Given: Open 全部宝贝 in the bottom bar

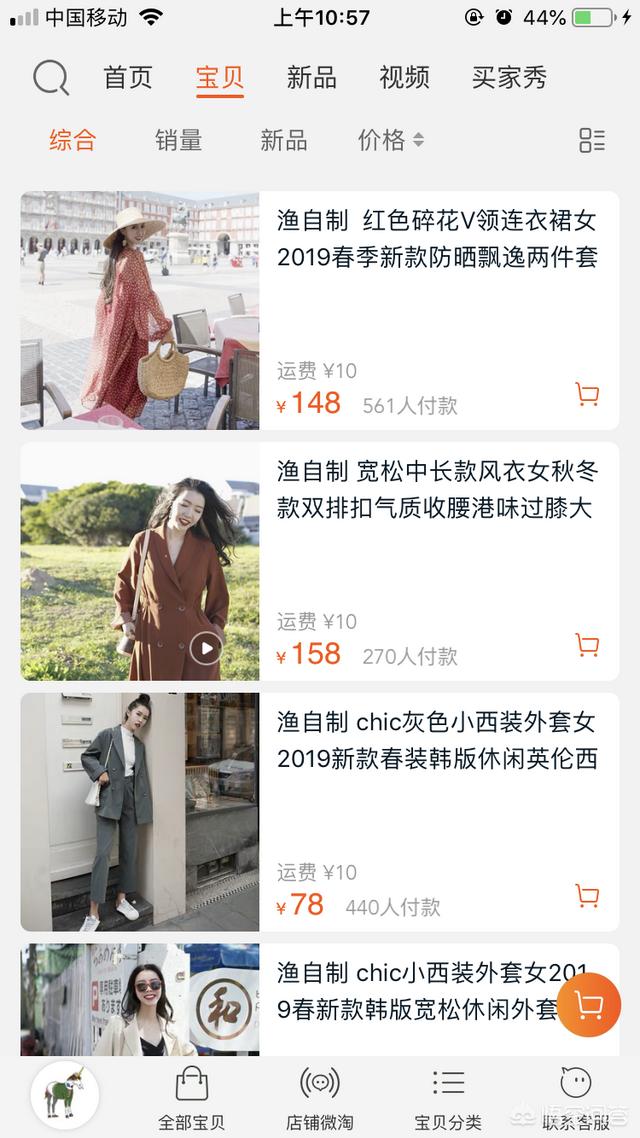Looking at the screenshot, I should pyautogui.click(x=191, y=1097).
